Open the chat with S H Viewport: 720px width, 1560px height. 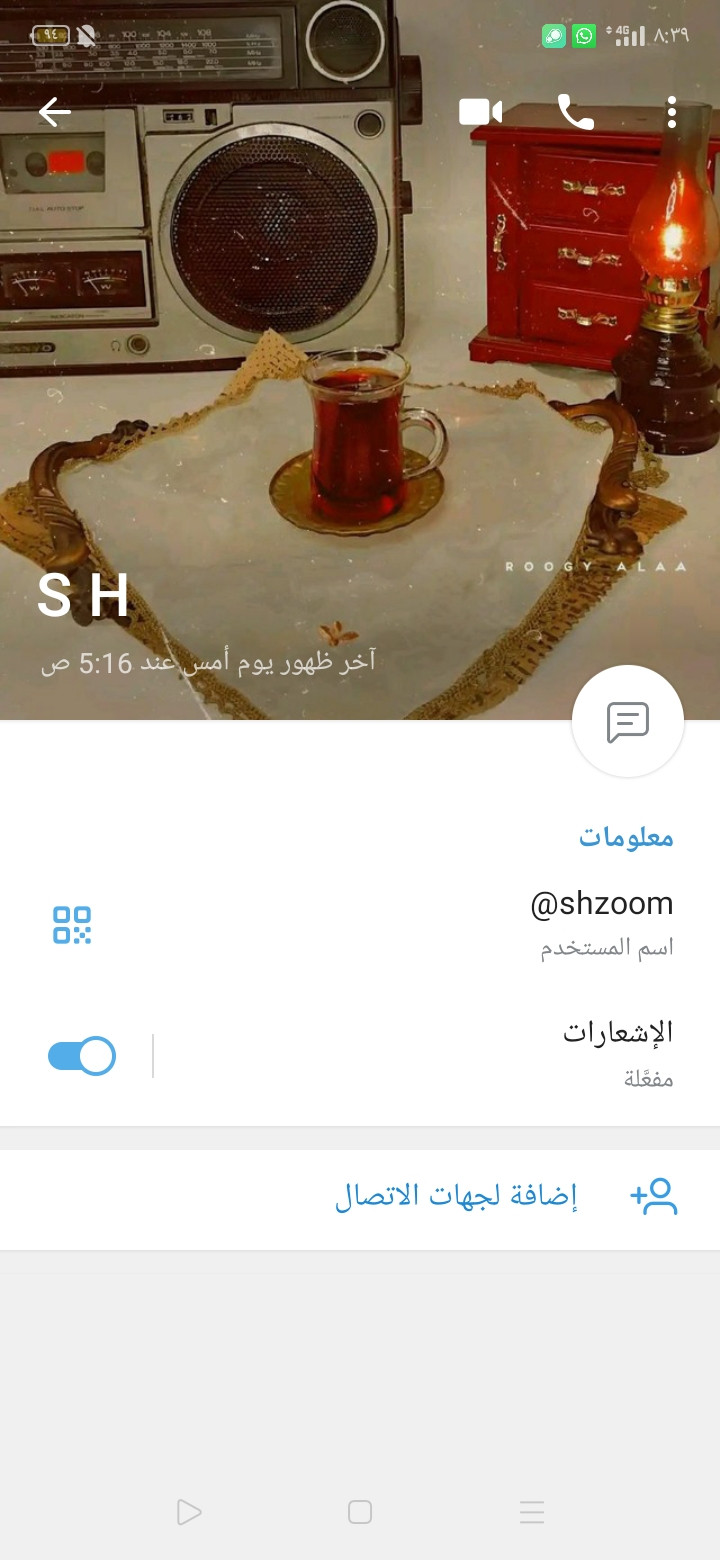pyautogui.click(x=628, y=721)
